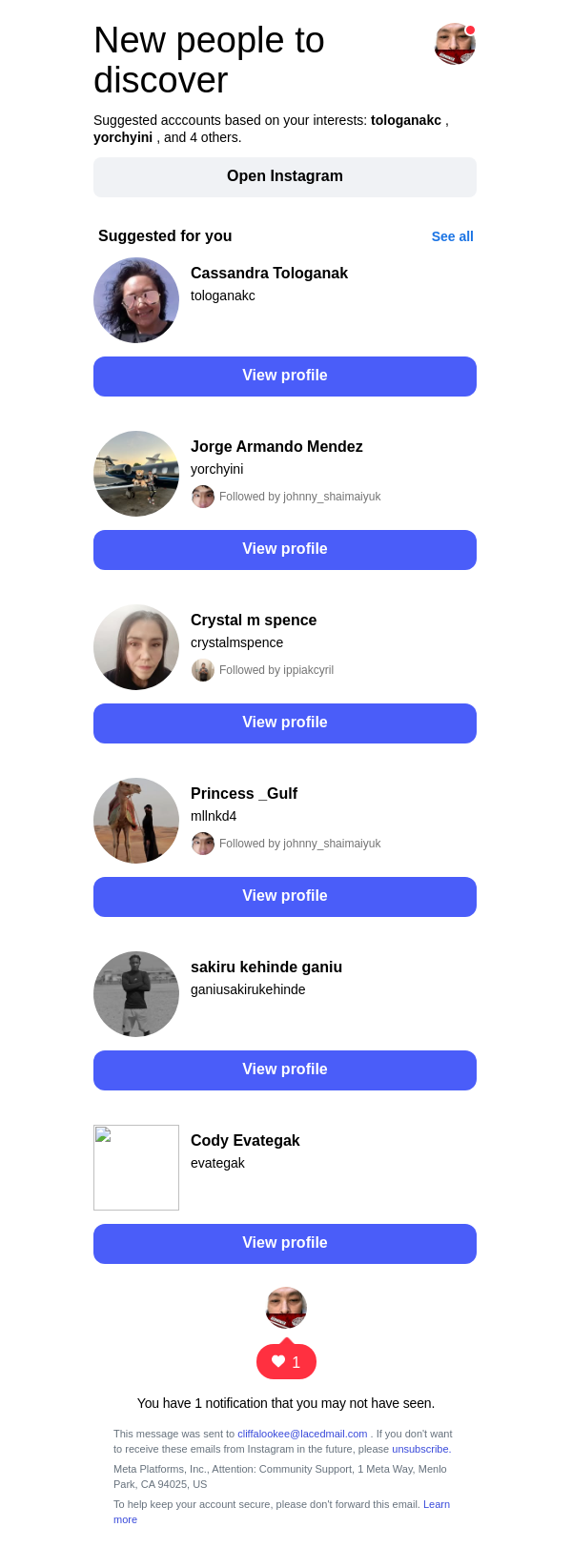572x1568 pixels.
Task: Tap Crystal m spence's profile photo
Action: tap(136, 647)
